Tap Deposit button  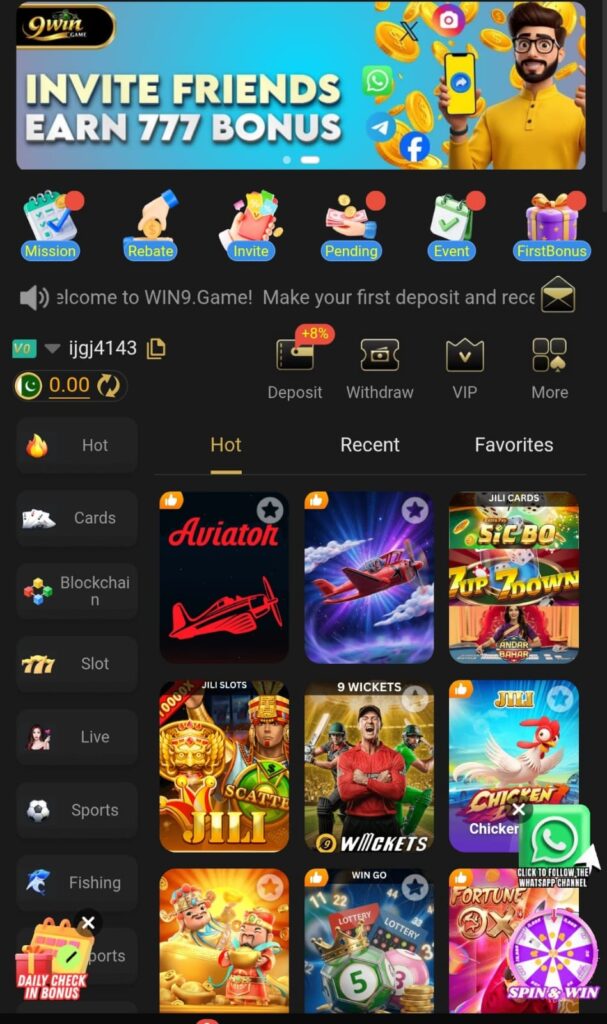click(x=295, y=368)
